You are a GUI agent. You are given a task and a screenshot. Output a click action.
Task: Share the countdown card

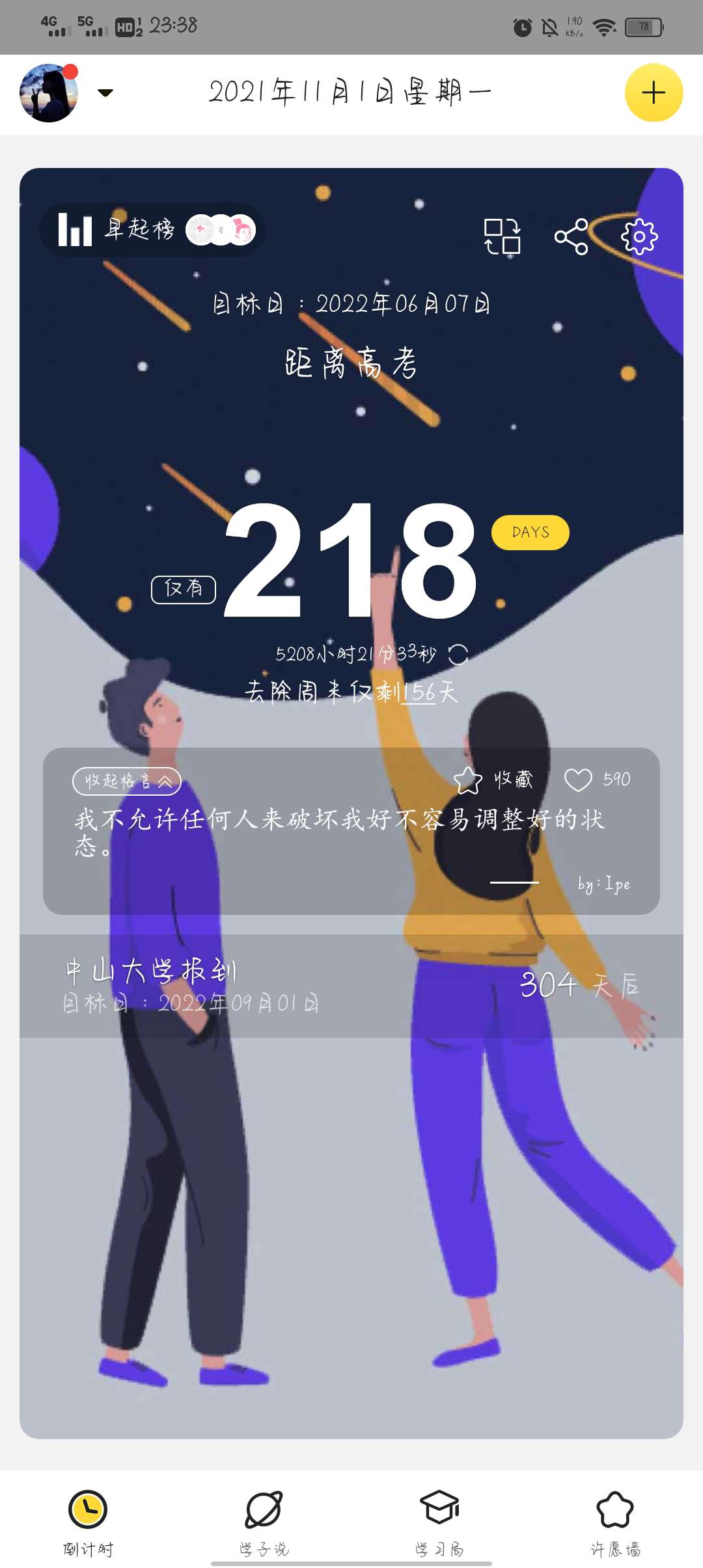[x=572, y=236]
